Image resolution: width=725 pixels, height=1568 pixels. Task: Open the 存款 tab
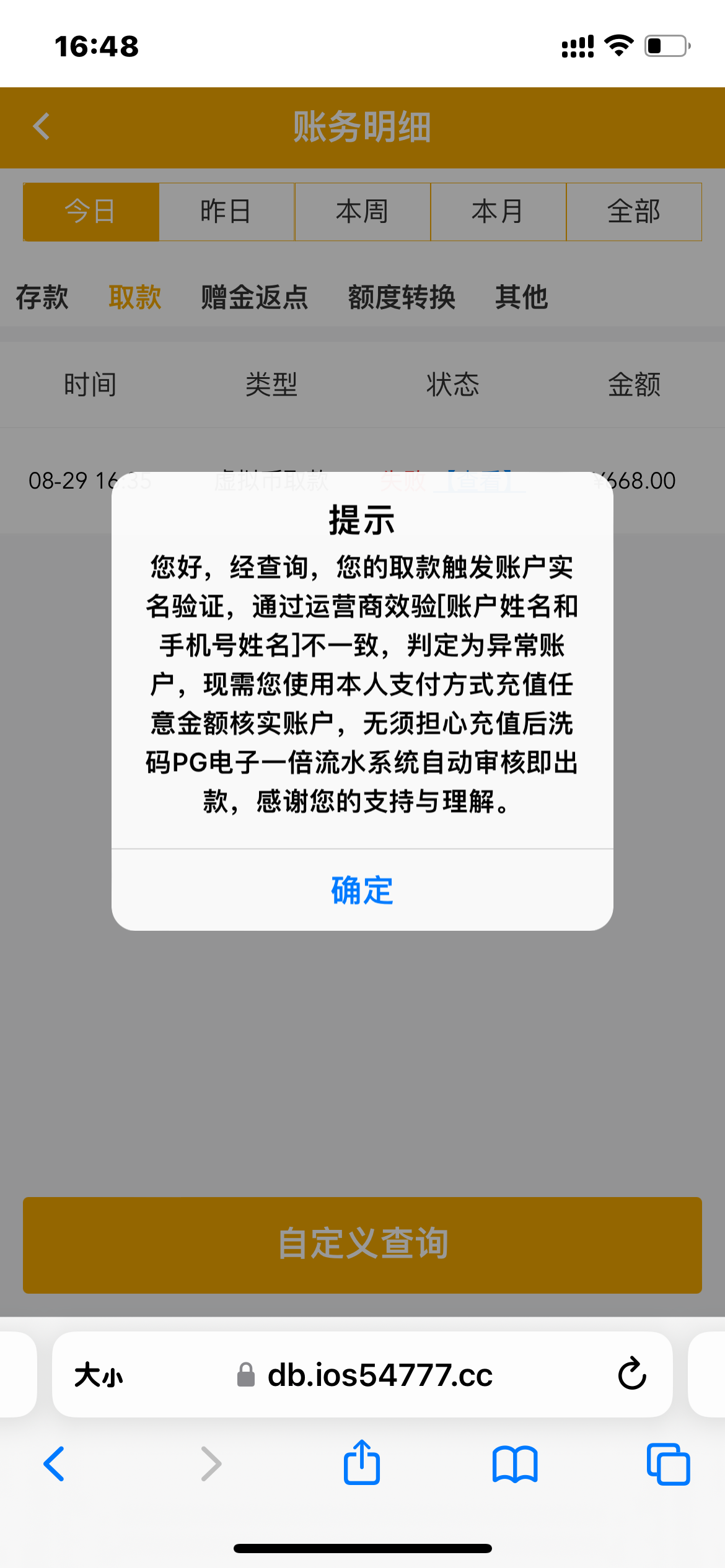click(42, 297)
